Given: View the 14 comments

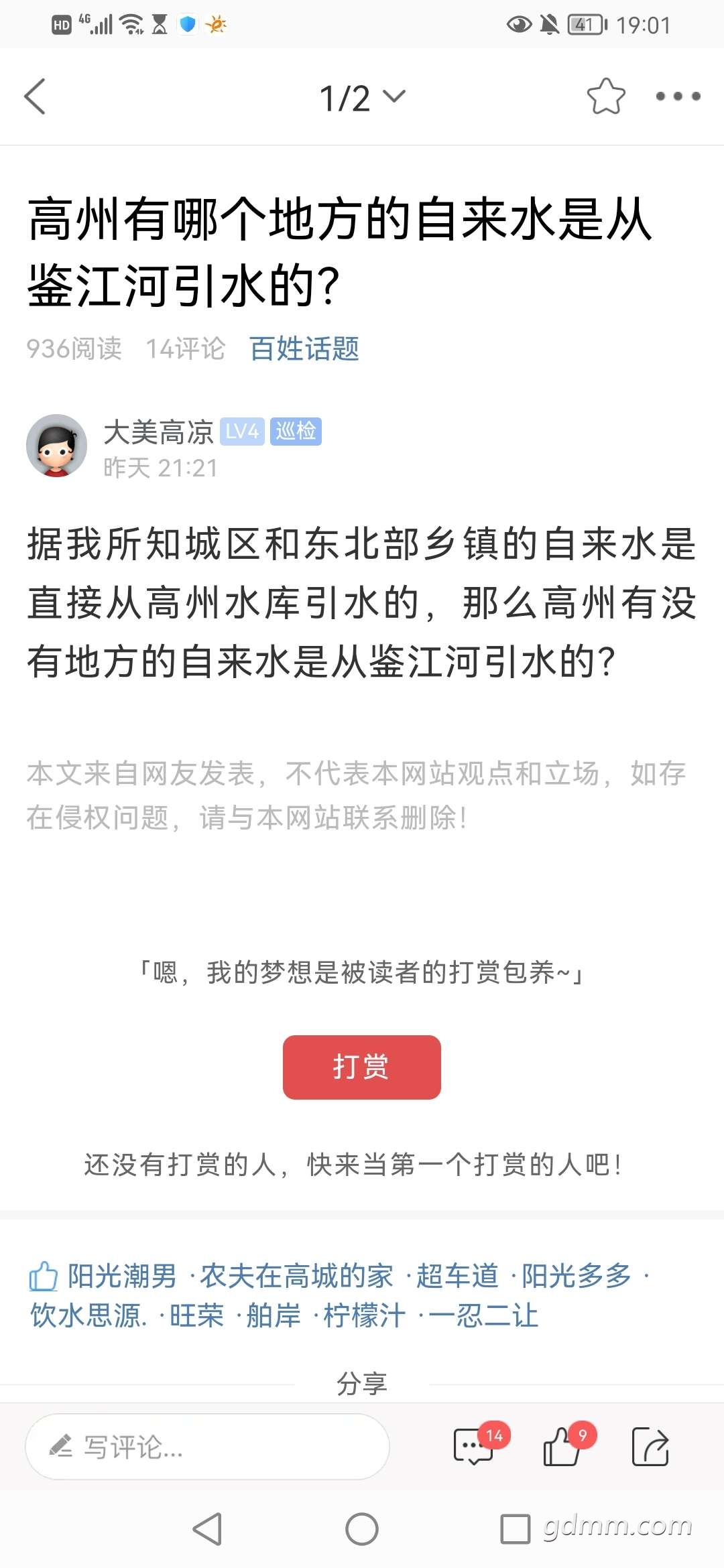Looking at the screenshot, I should pyautogui.click(x=475, y=1447).
